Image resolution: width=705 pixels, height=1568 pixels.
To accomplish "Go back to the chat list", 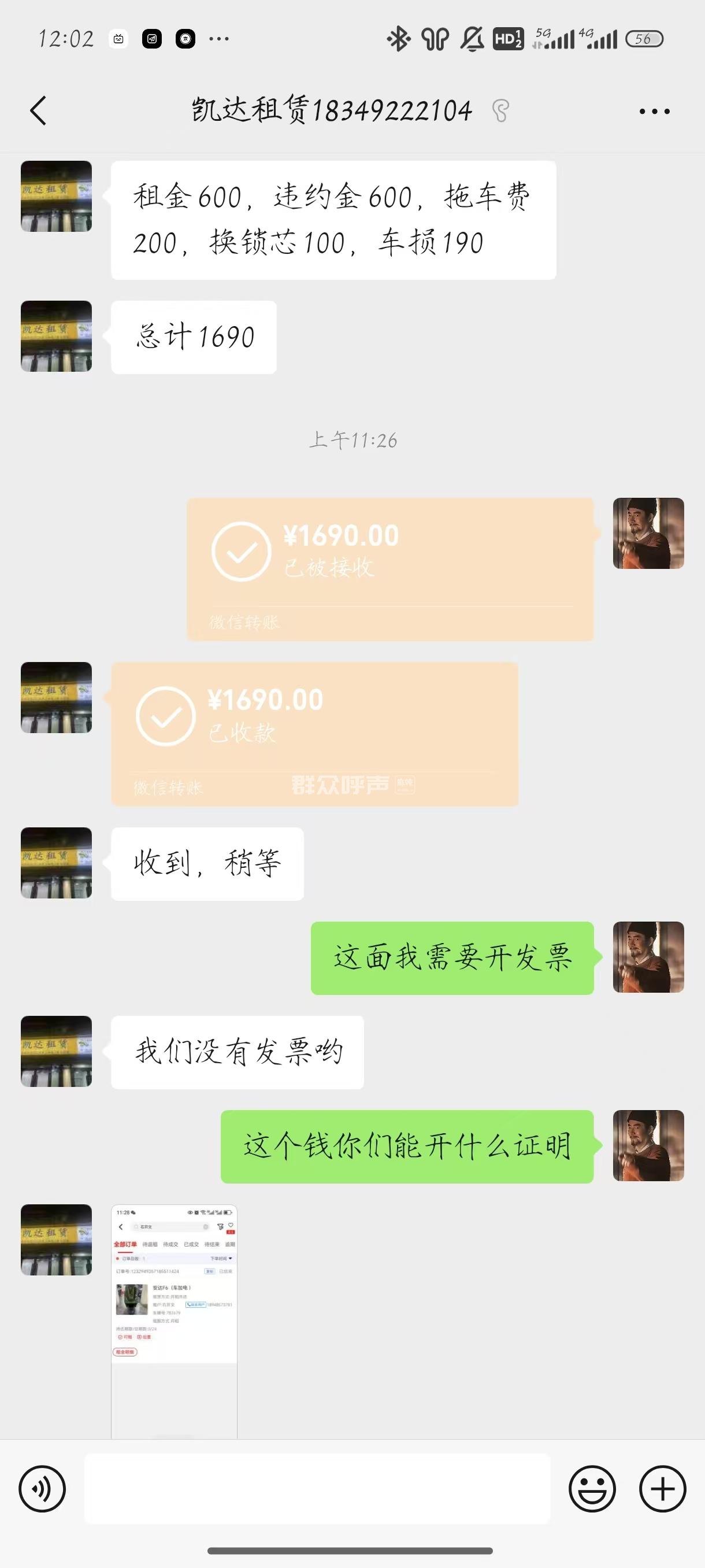I will click(38, 111).
